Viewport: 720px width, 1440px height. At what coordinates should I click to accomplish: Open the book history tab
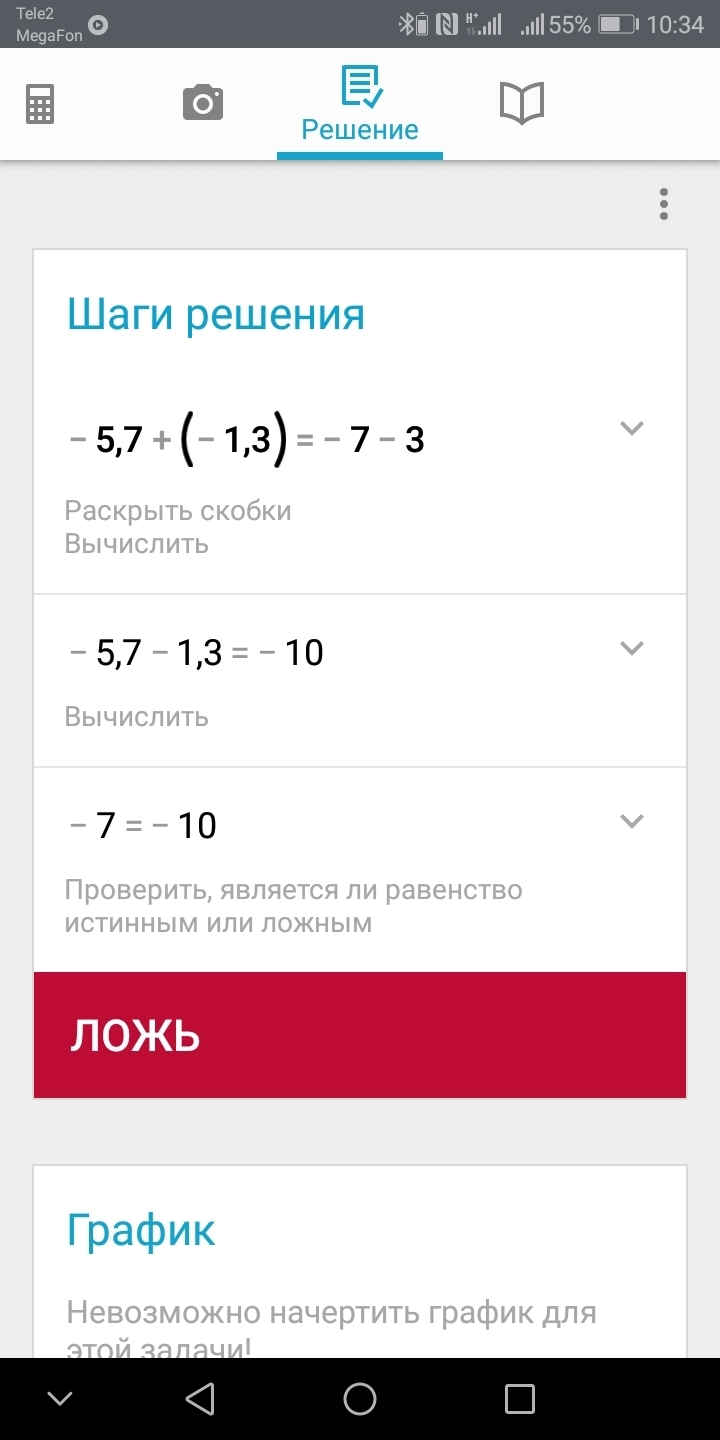pyautogui.click(x=521, y=103)
